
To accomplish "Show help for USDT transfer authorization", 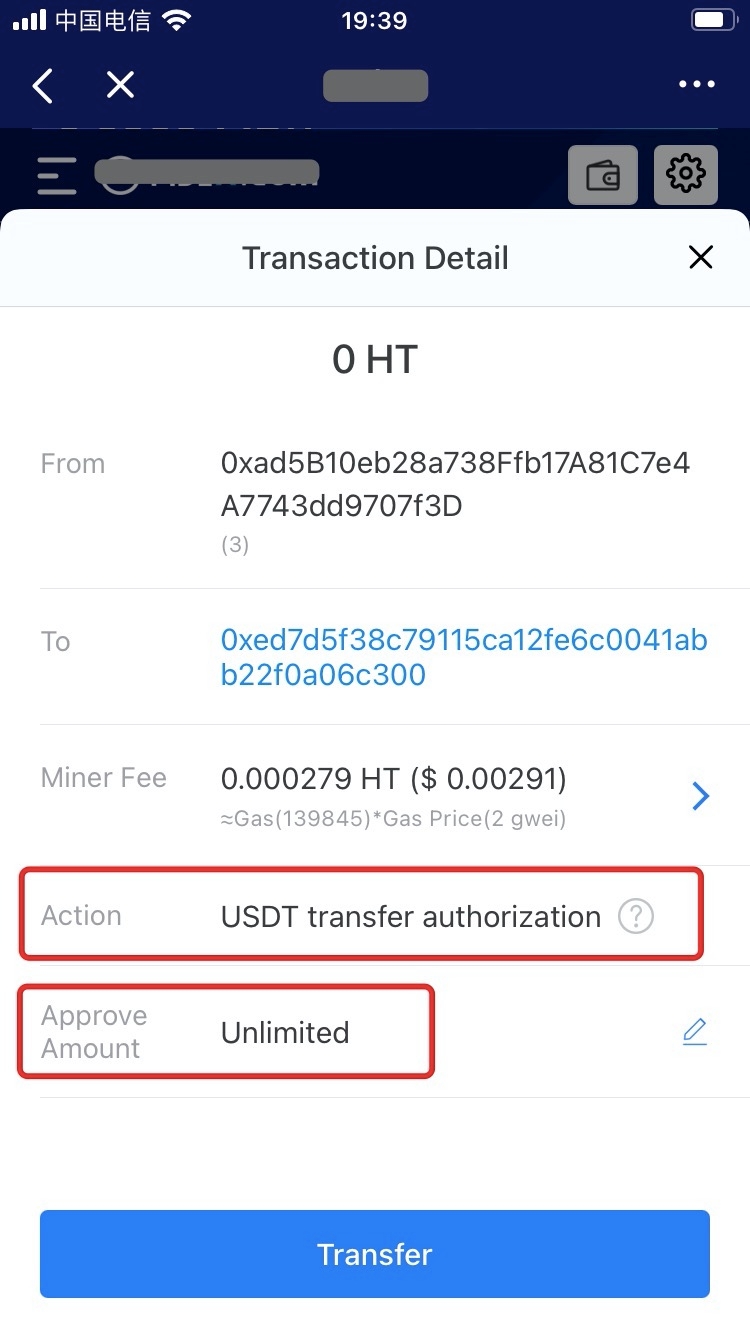I will pos(636,916).
